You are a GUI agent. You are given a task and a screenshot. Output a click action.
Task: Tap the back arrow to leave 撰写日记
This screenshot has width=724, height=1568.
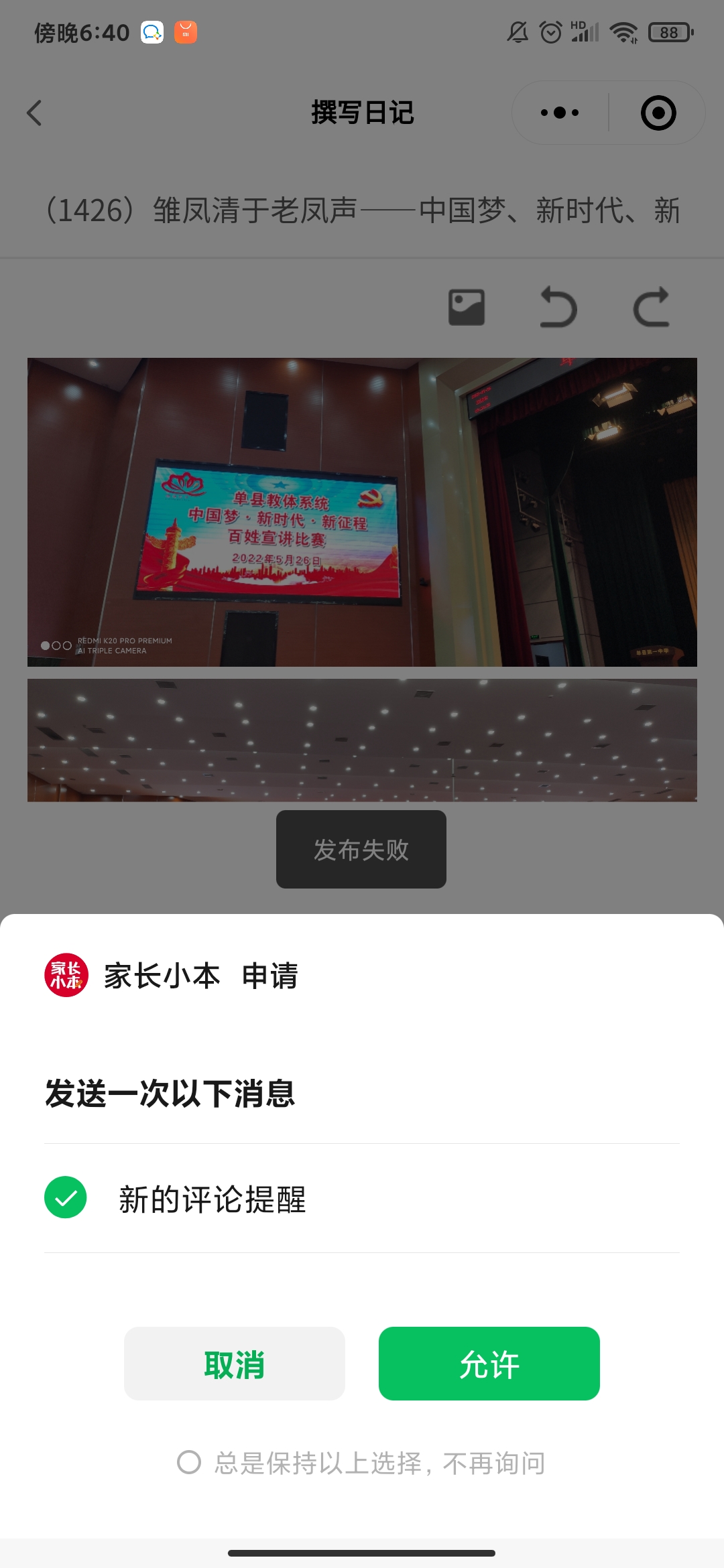35,112
